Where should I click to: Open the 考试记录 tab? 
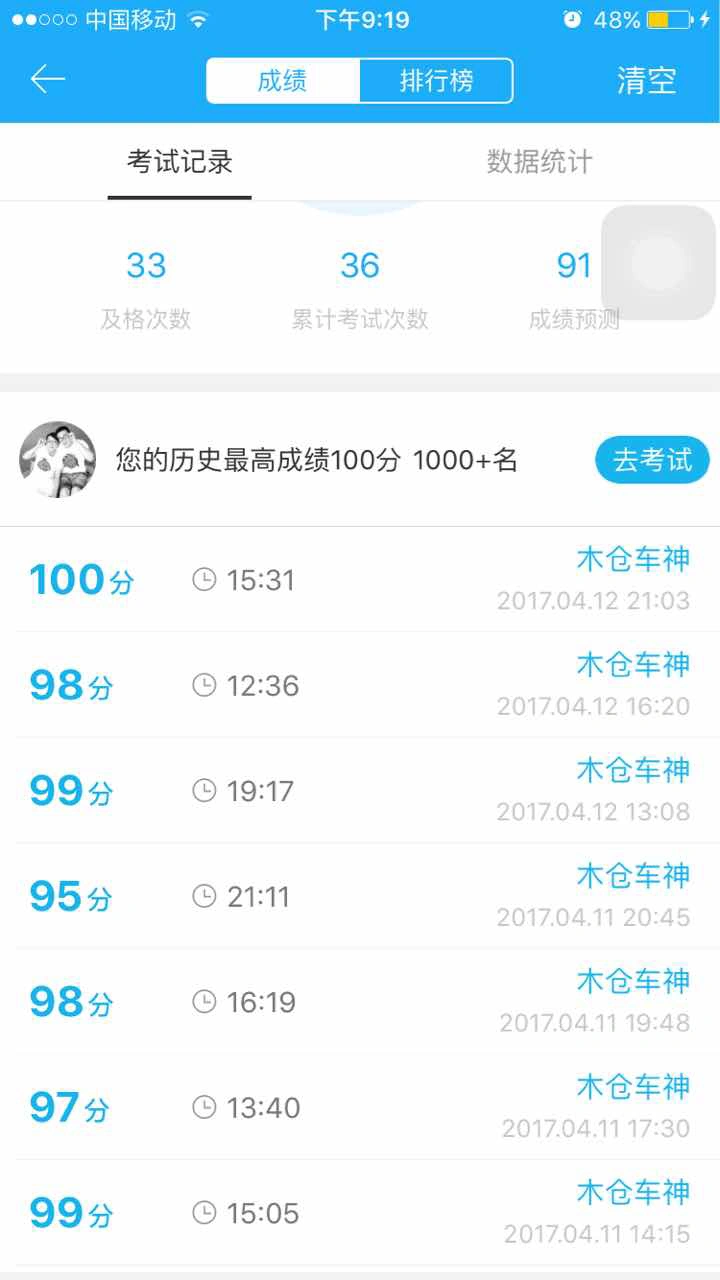180,162
